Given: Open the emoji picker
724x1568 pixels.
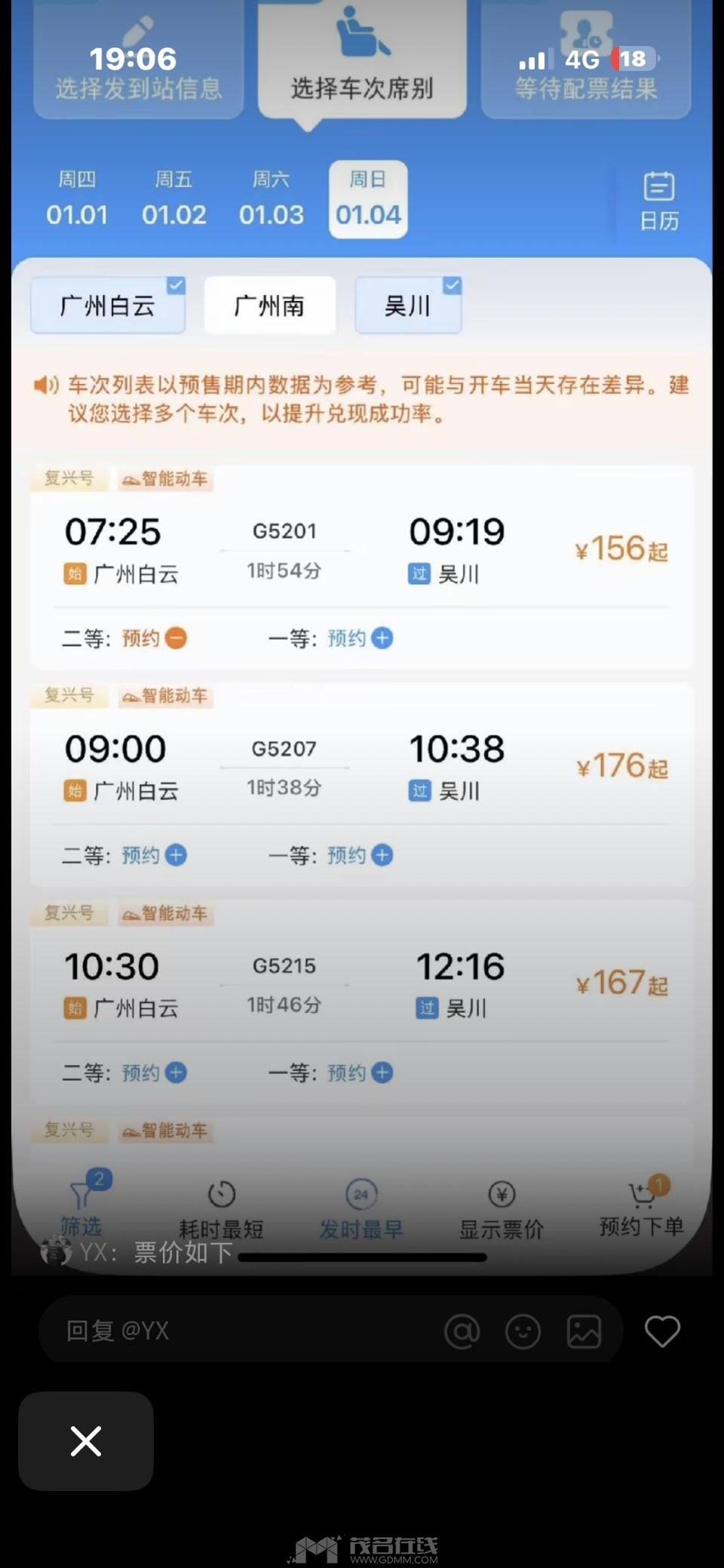Looking at the screenshot, I should tap(523, 1331).
